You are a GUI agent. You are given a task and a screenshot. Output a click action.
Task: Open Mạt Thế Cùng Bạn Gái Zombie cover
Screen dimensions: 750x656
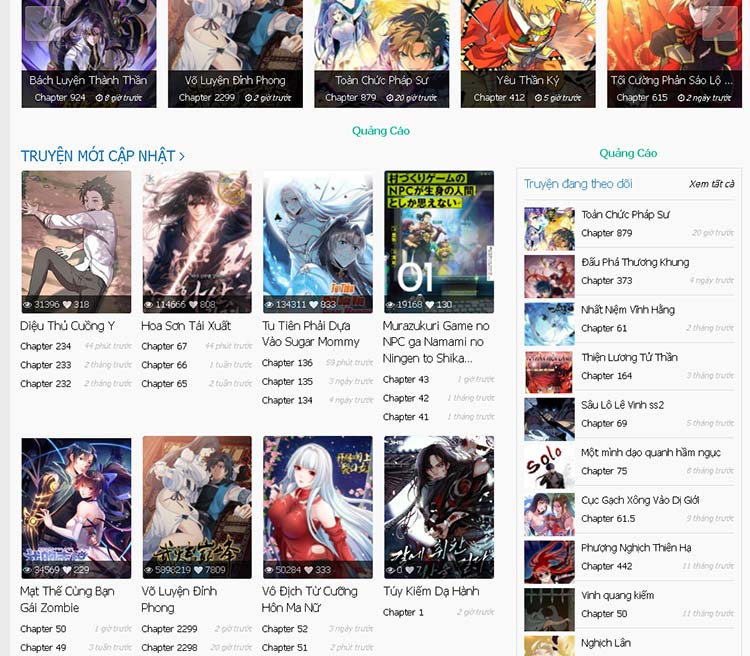point(76,507)
